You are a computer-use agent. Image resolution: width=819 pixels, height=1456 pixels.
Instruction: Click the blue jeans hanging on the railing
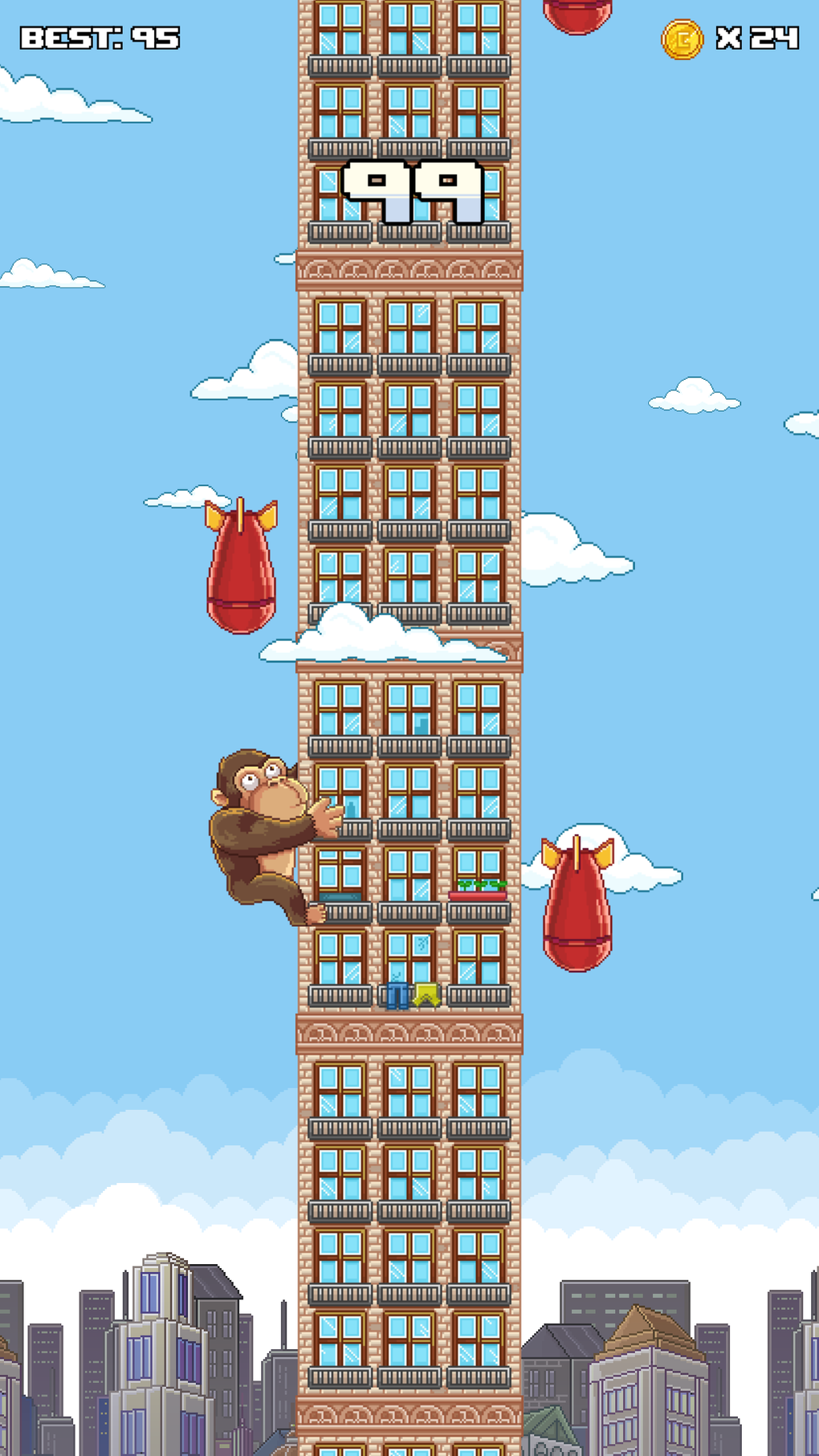point(396,996)
